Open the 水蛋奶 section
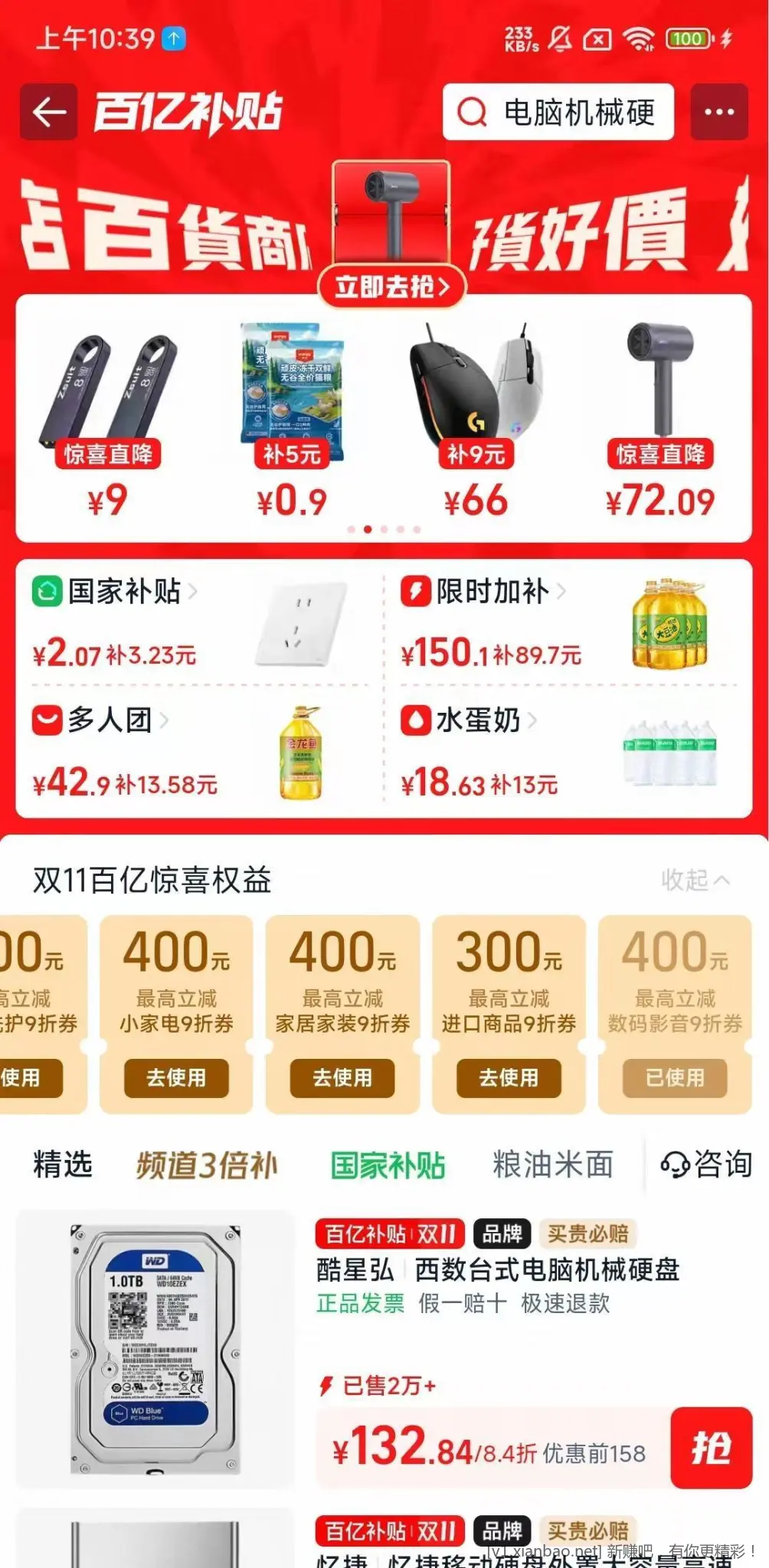 [x=478, y=720]
